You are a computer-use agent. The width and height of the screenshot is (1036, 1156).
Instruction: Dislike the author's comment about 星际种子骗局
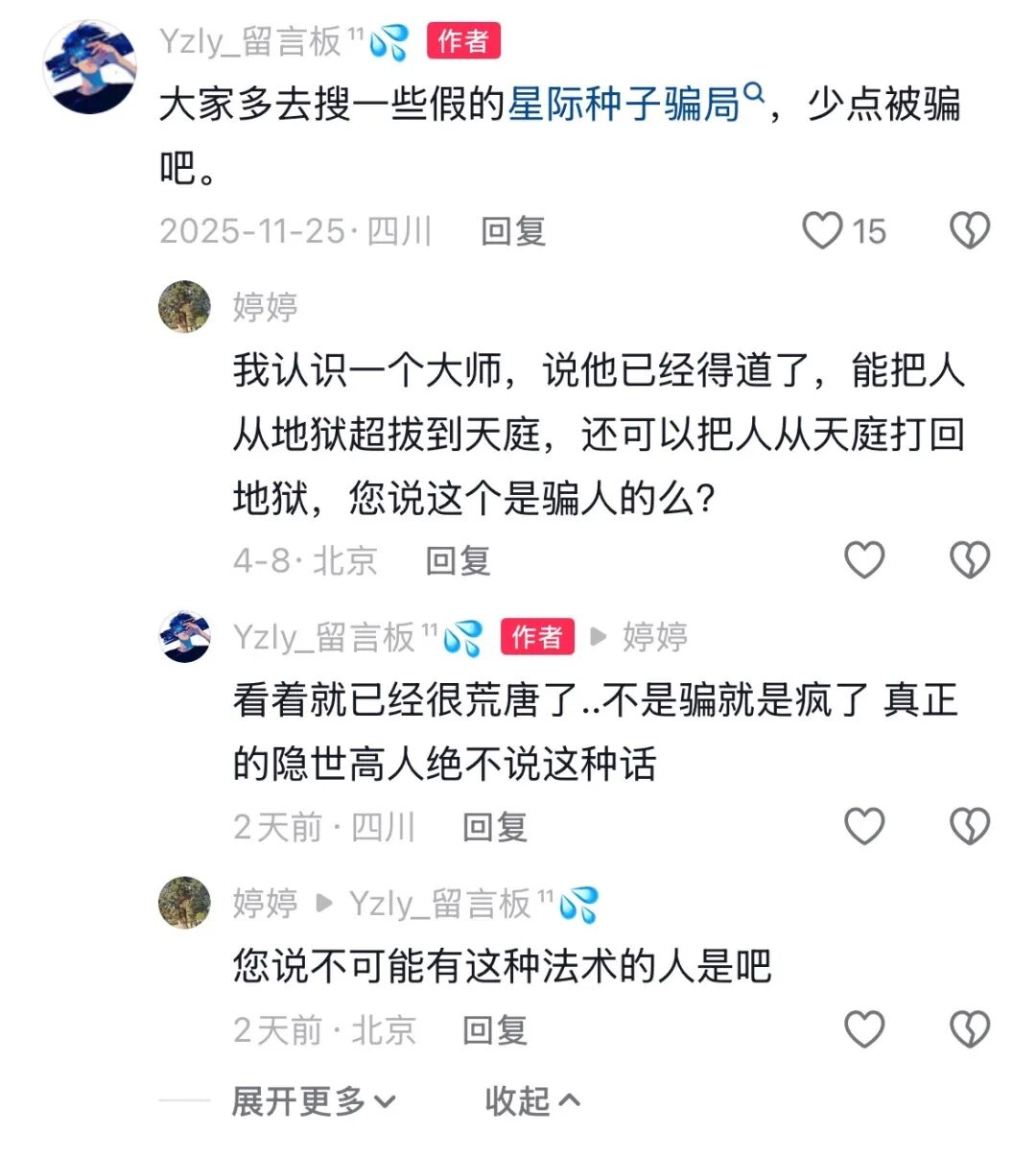tap(969, 231)
